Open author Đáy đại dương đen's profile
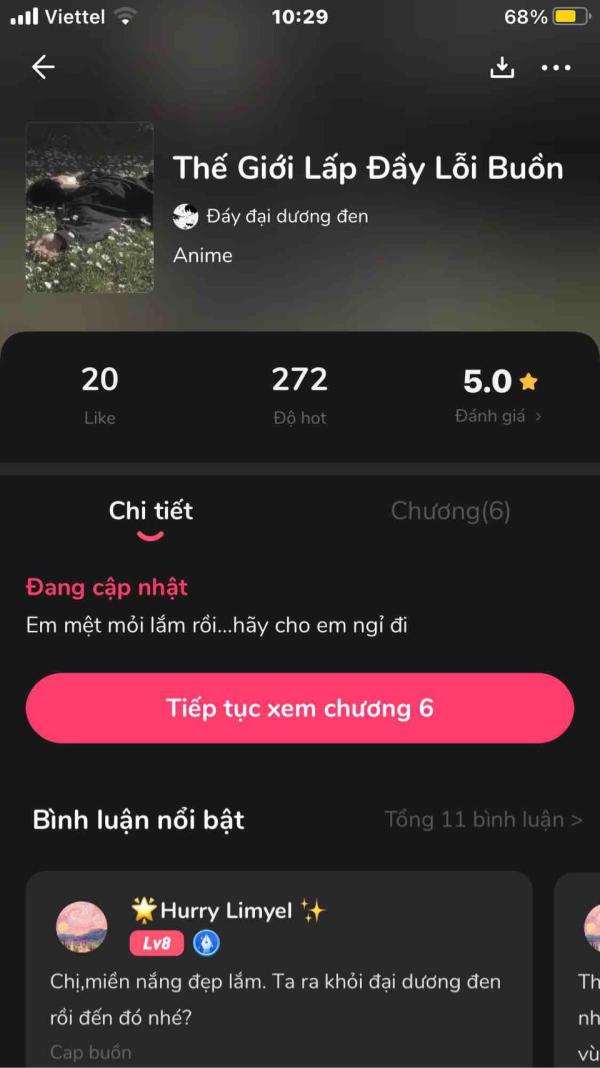Screen dimensions: 600x1068 (272, 216)
